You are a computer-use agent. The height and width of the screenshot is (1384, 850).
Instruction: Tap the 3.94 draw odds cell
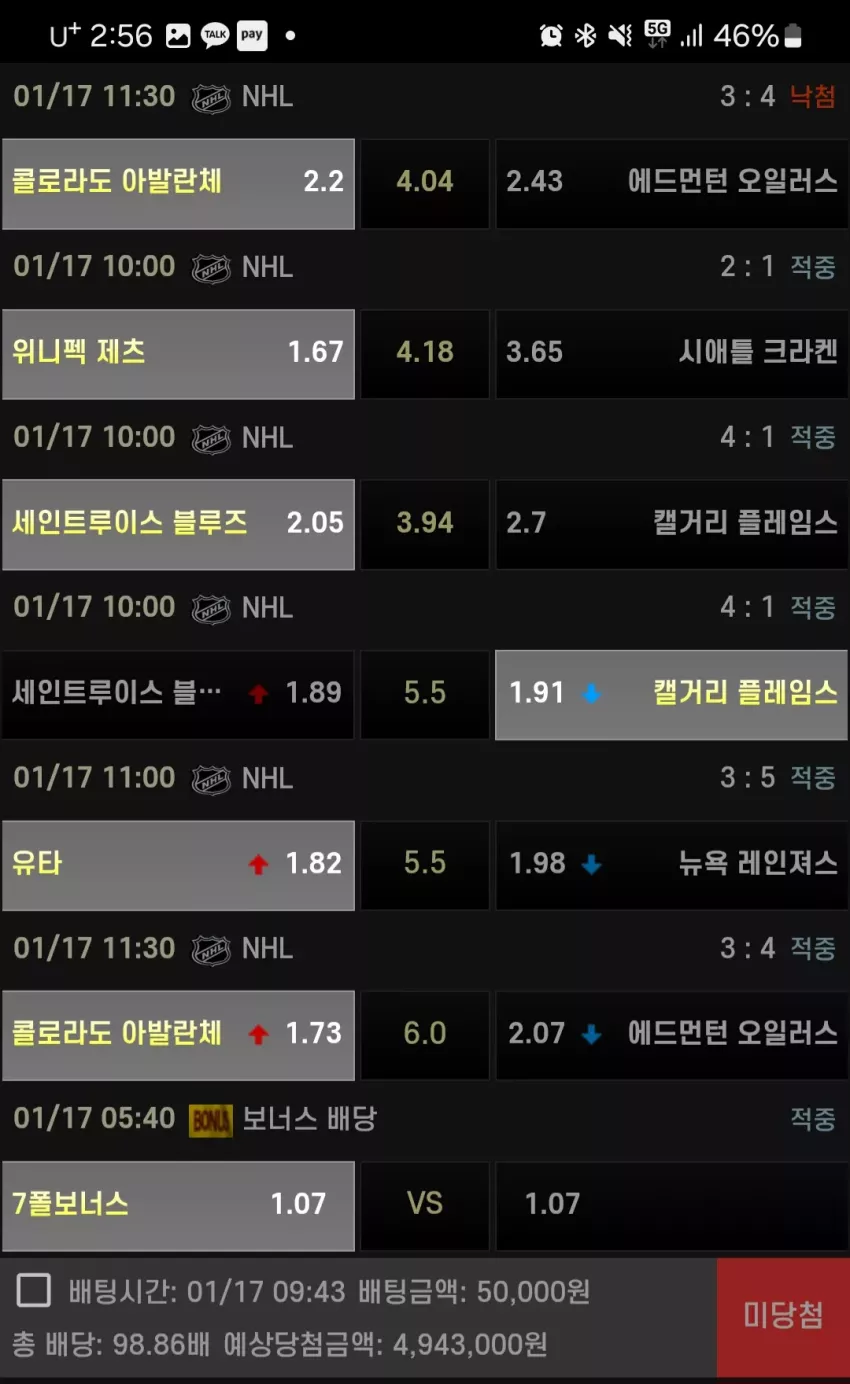pyautogui.click(x=425, y=524)
